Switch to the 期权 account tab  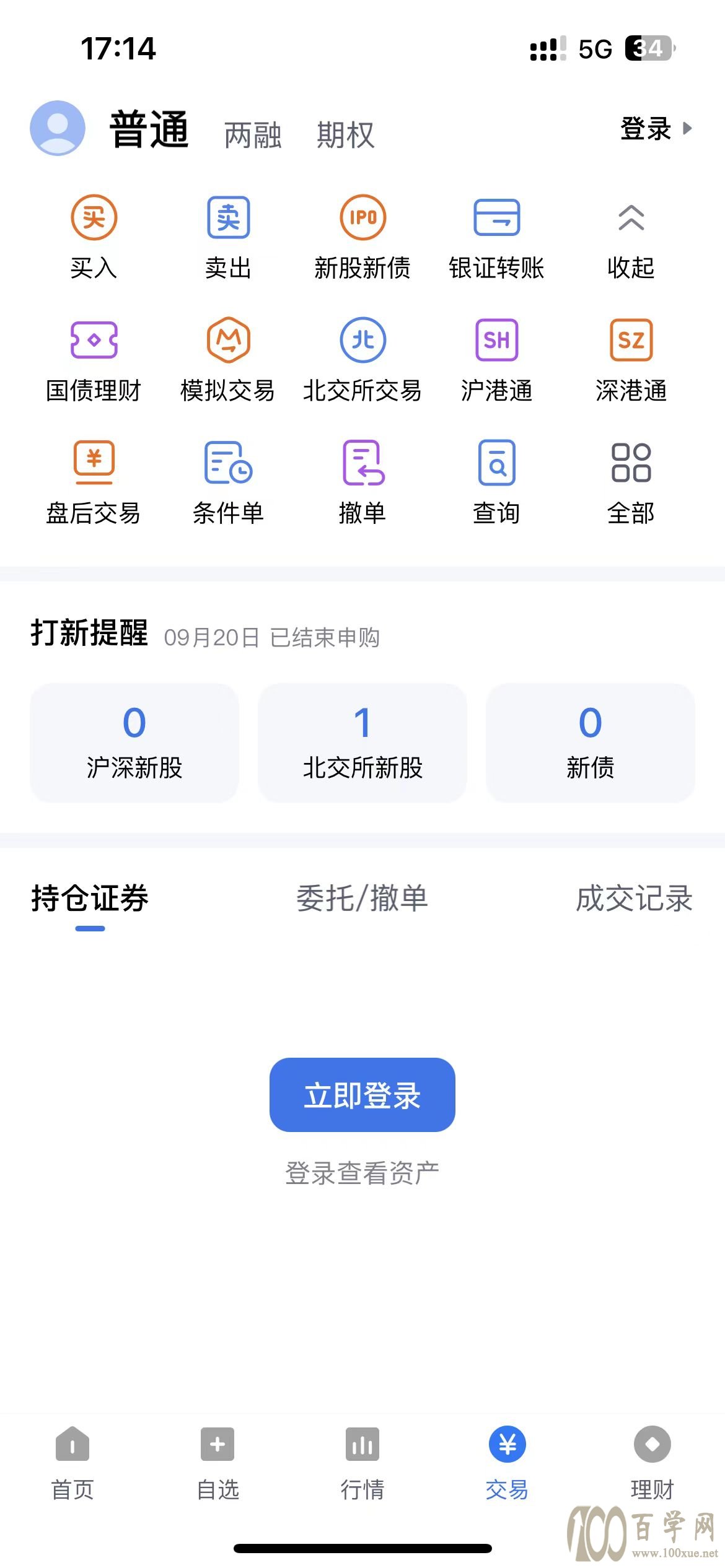click(x=346, y=135)
